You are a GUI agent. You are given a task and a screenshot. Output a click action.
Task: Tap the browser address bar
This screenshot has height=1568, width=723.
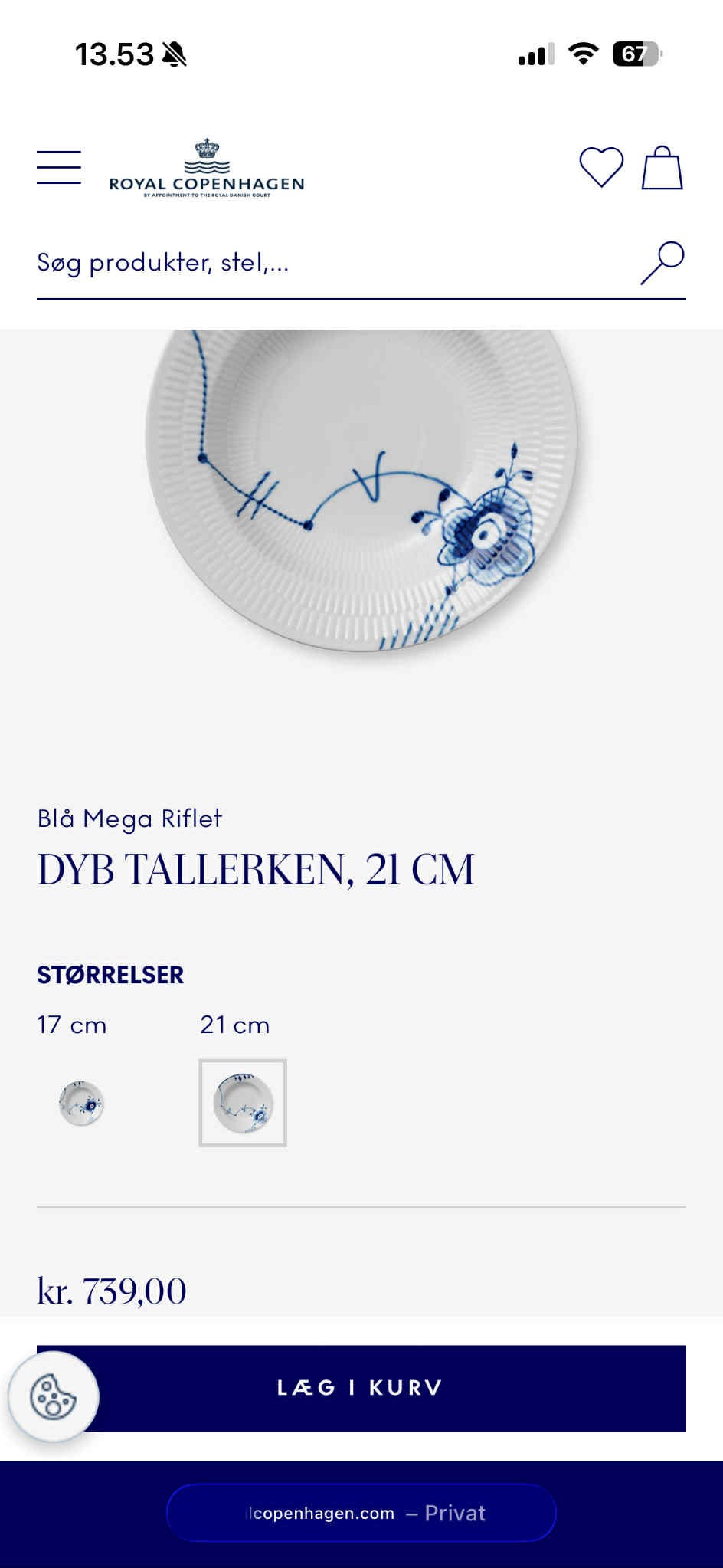(x=361, y=1513)
